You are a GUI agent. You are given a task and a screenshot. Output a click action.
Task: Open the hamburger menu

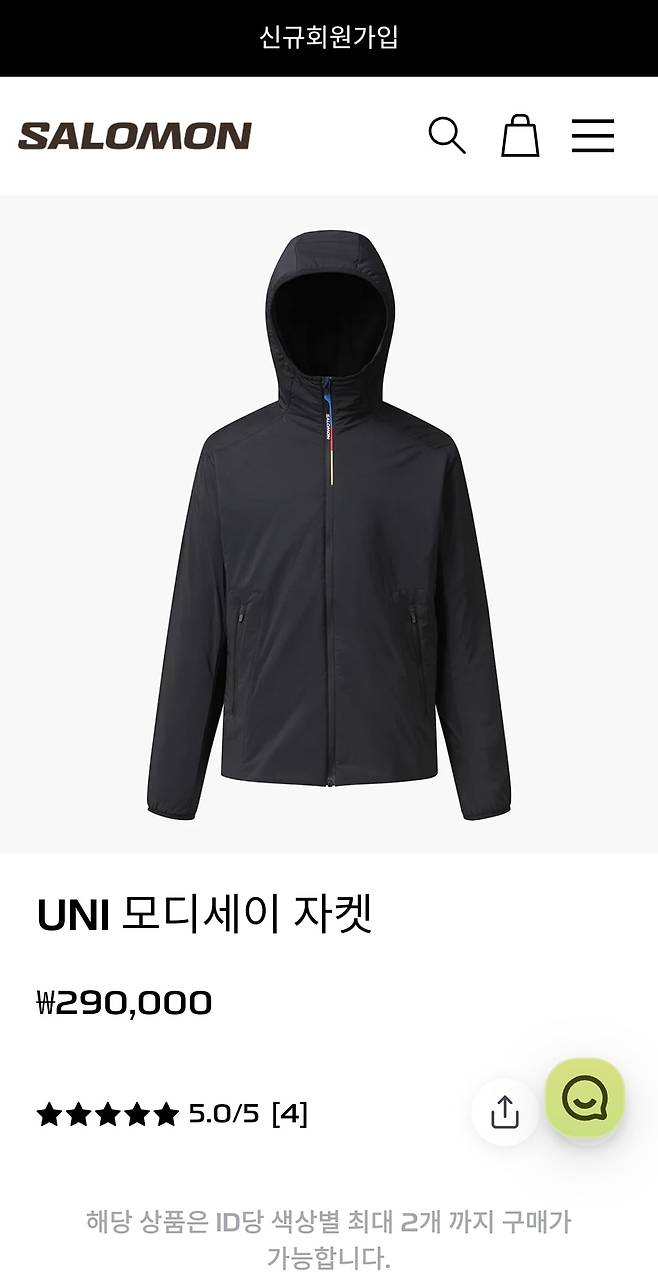tap(593, 136)
